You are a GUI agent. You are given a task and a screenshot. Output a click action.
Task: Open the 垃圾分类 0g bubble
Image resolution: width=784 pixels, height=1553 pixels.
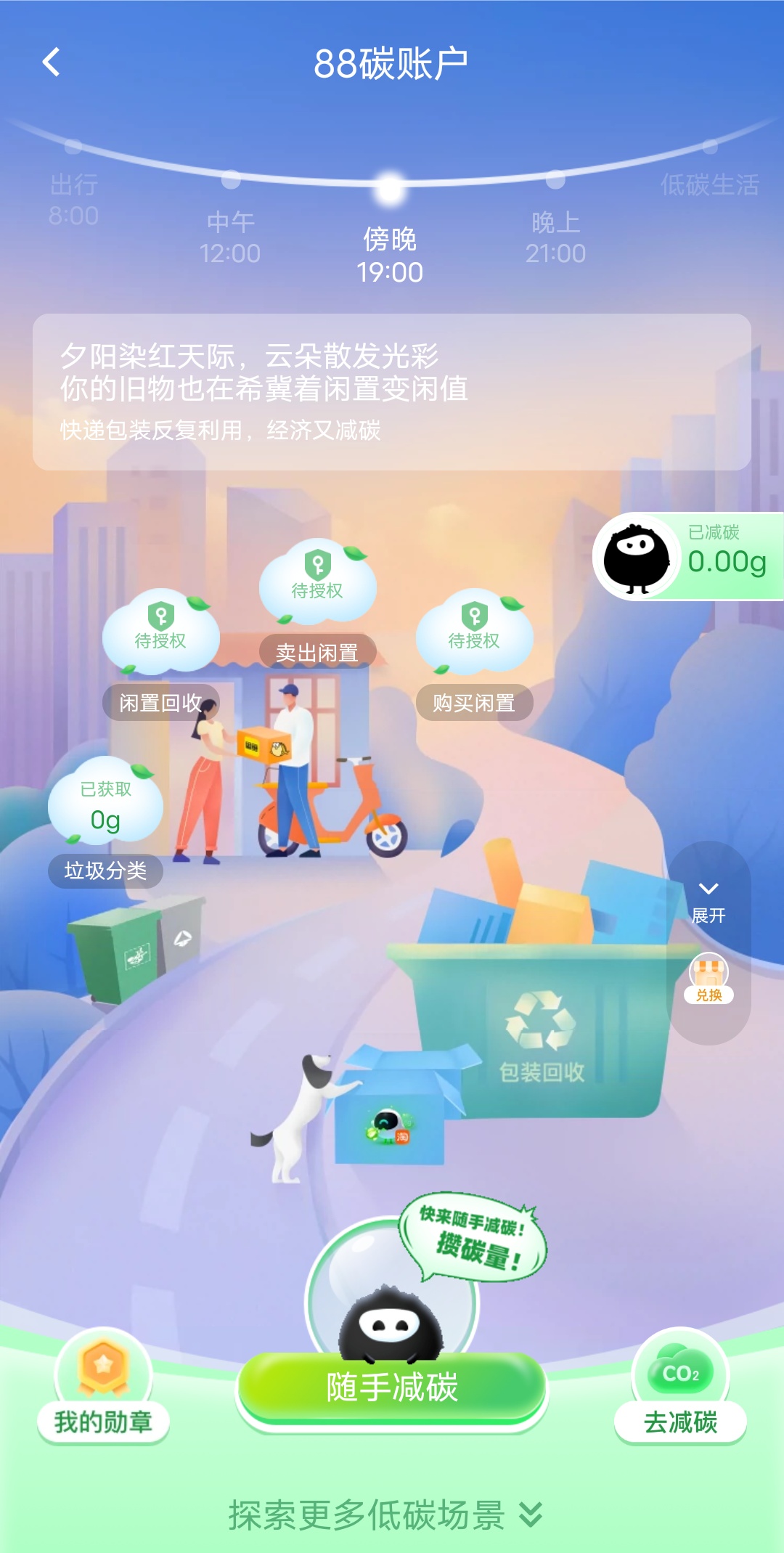click(106, 807)
